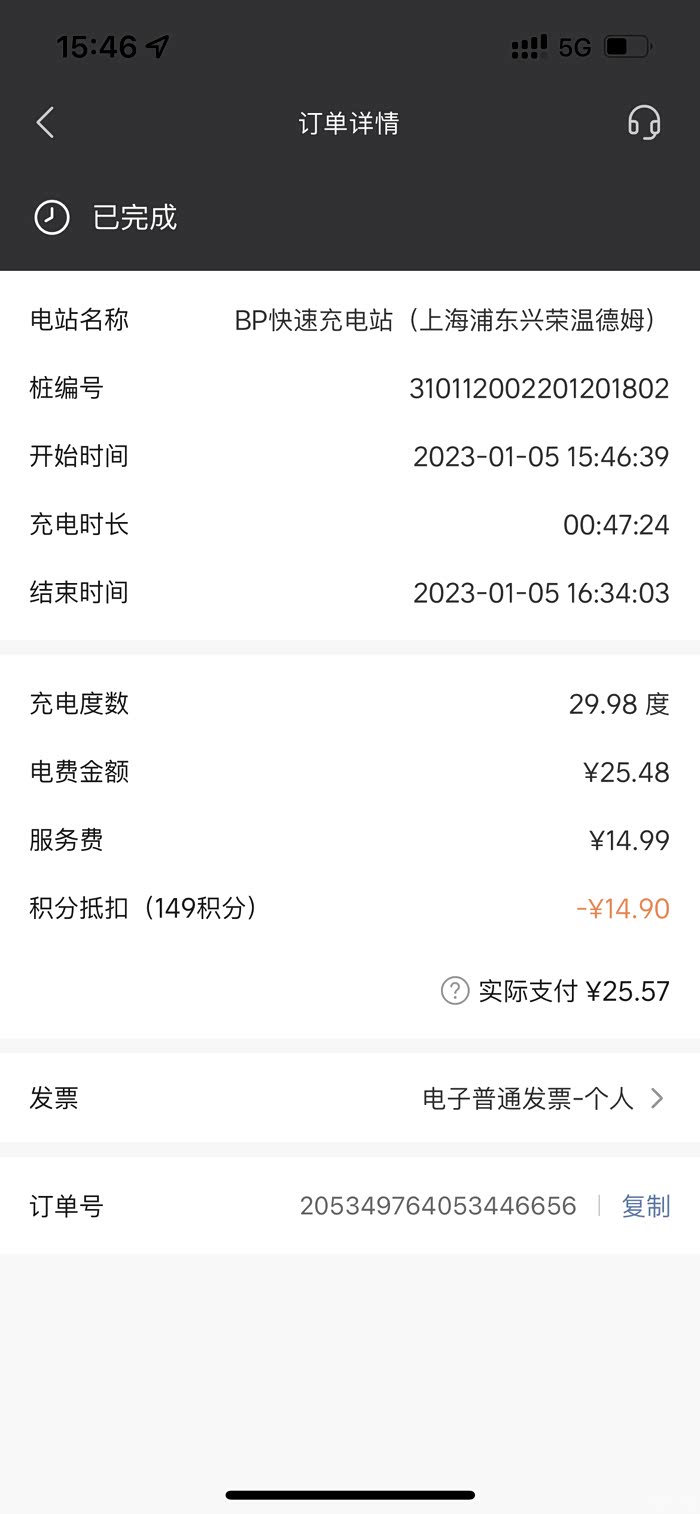Image resolution: width=700 pixels, height=1514 pixels.
Task: Open the 发票 invoice row
Action: tap(350, 1098)
